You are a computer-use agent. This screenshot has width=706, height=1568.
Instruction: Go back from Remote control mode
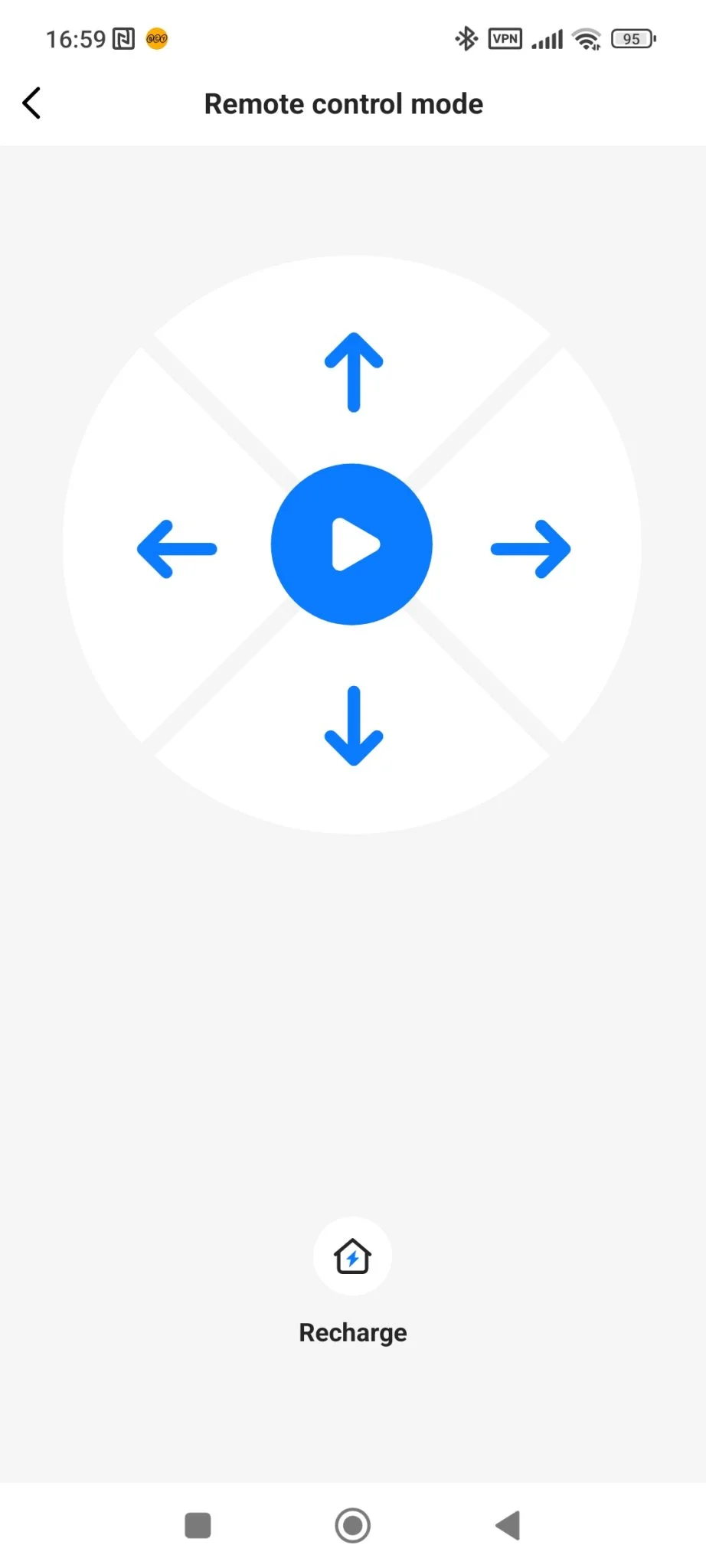[32, 103]
